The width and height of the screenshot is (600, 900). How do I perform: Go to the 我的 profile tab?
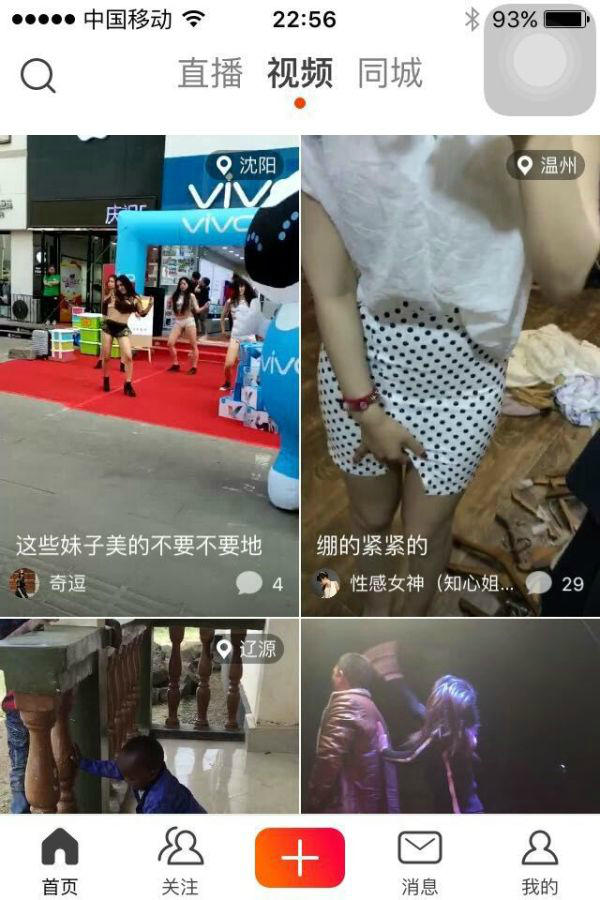539,860
